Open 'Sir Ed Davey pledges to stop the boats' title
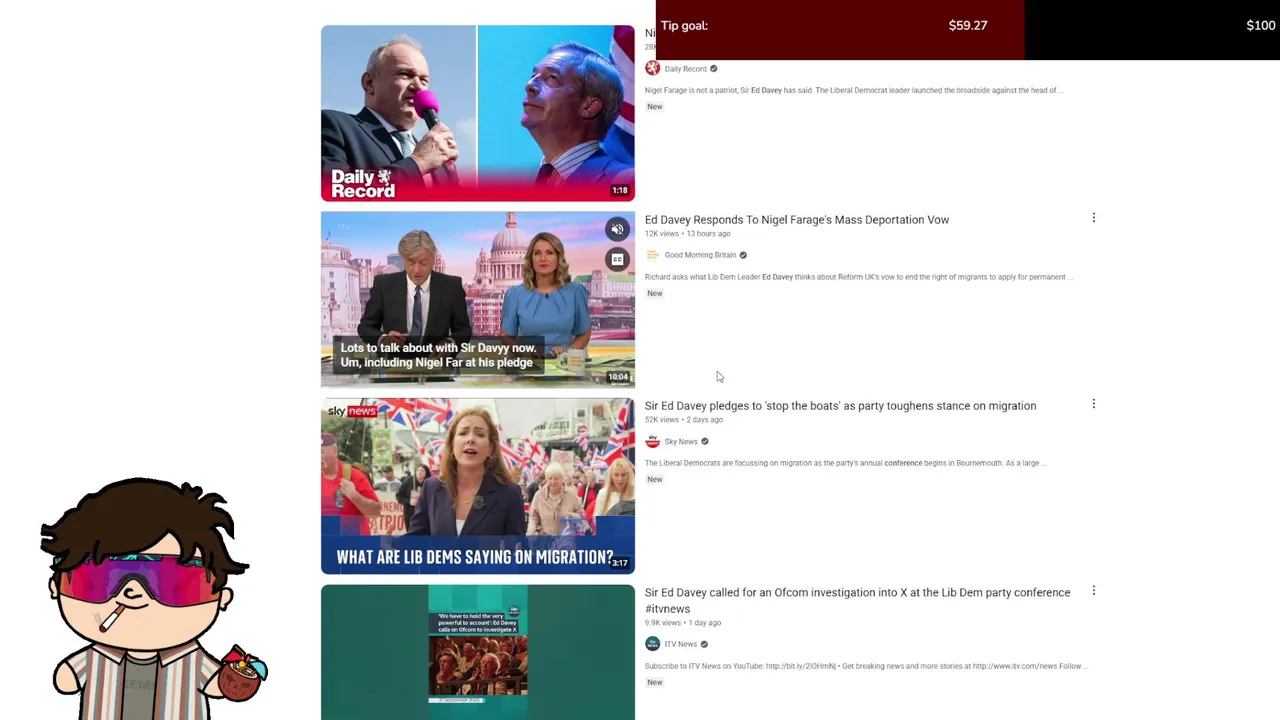The image size is (1280, 720). (x=840, y=406)
